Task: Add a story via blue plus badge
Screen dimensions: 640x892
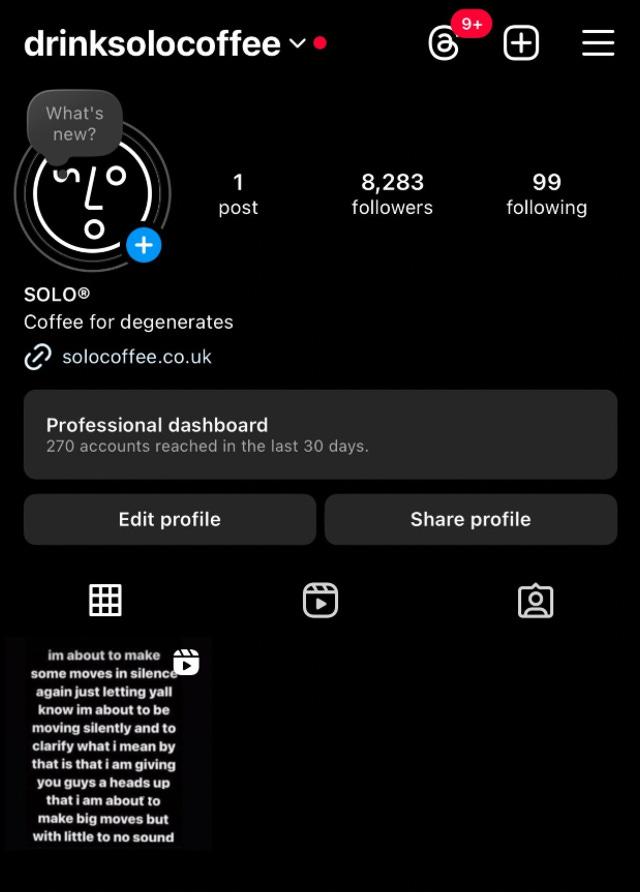Action: 144,245
